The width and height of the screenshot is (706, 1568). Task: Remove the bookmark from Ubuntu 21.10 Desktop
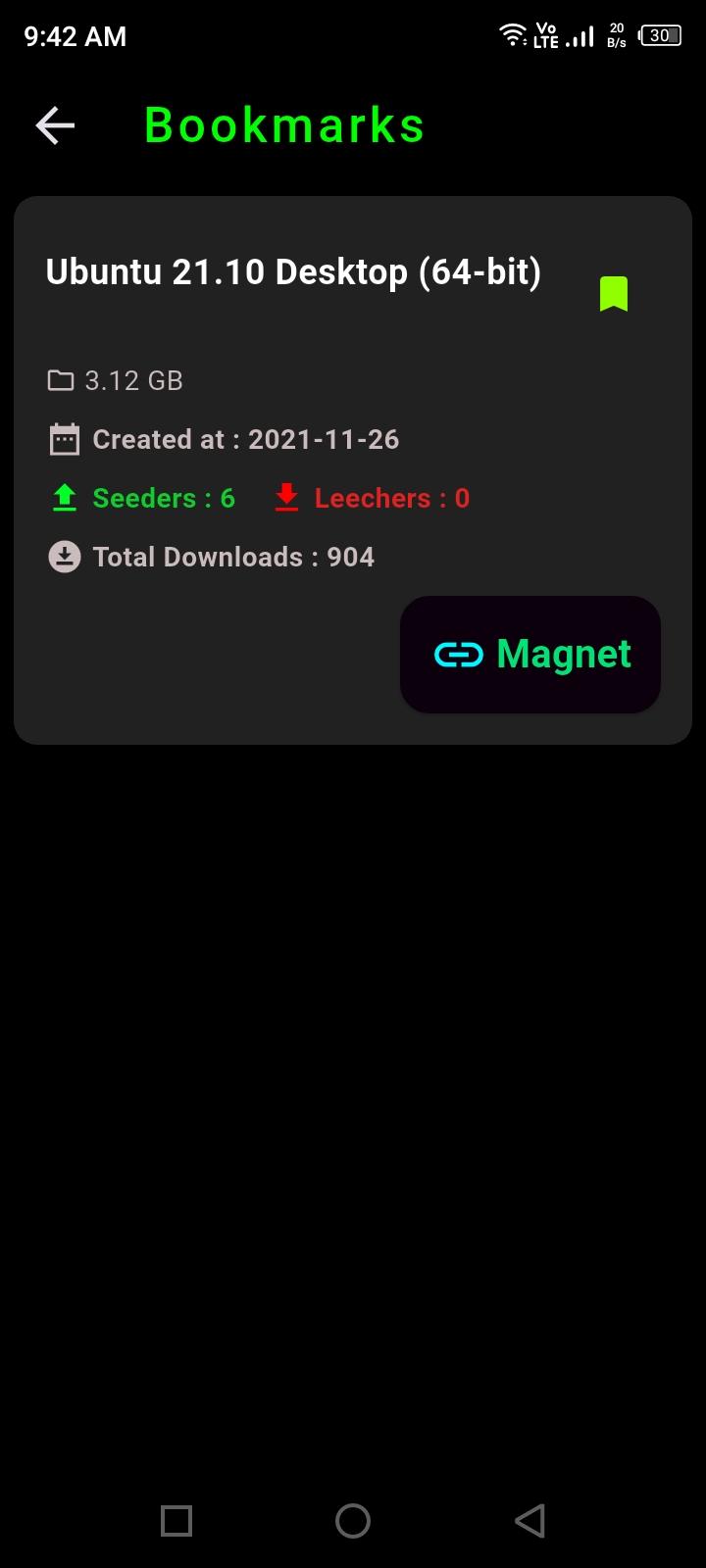614,293
